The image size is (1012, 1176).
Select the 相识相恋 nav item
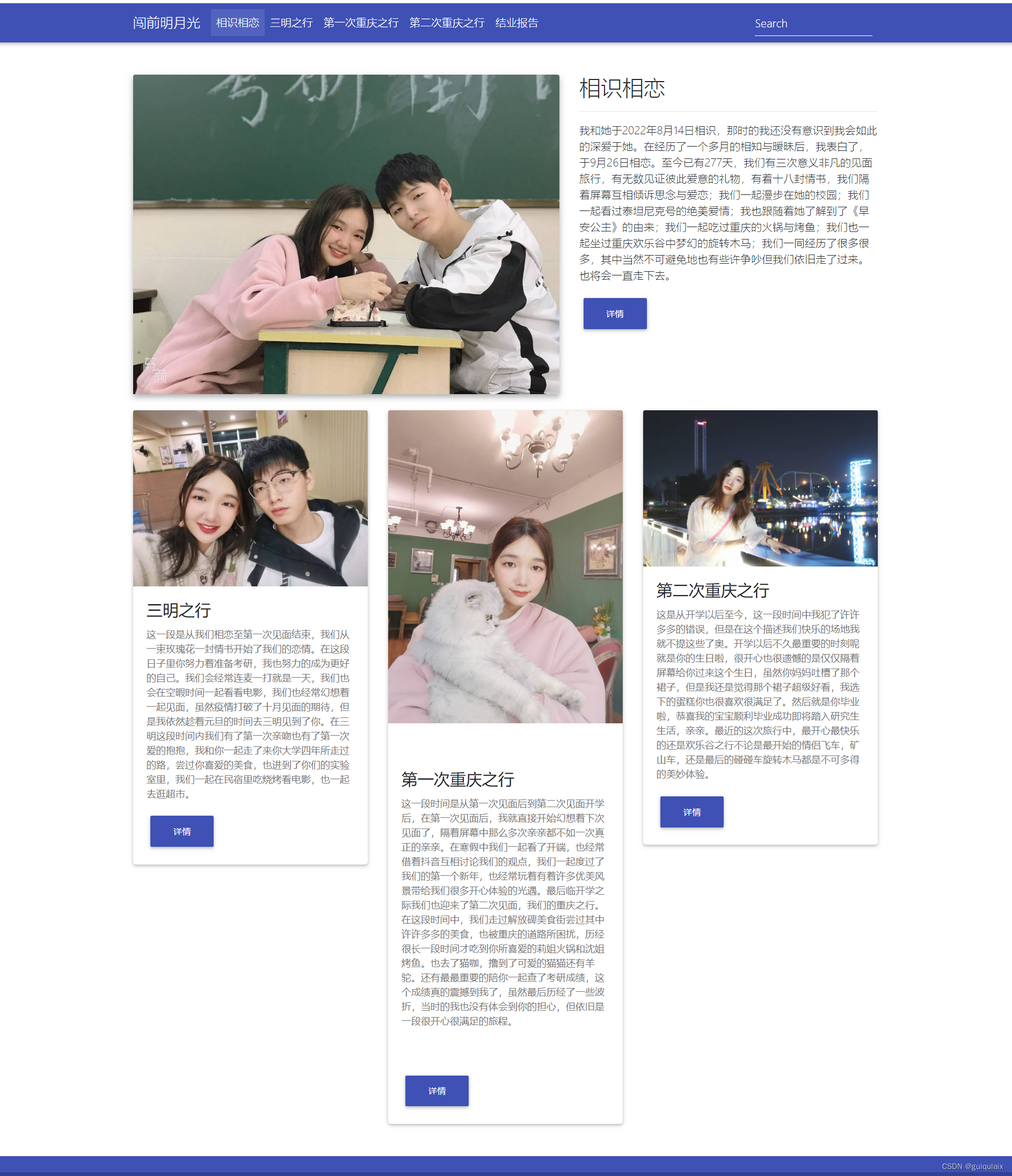coord(237,23)
